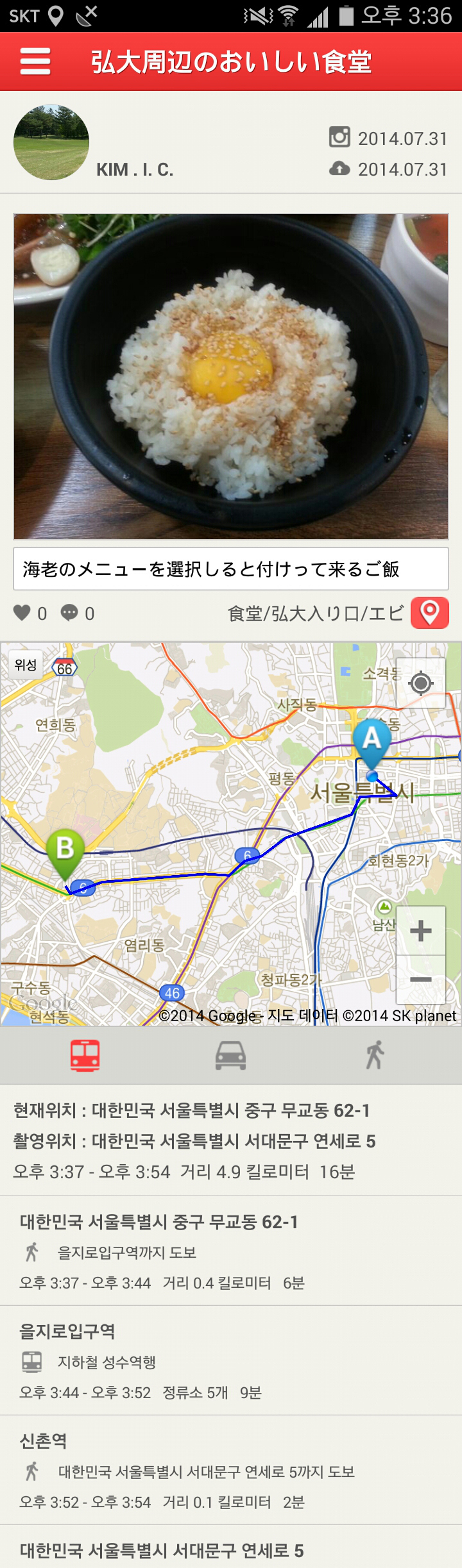Image resolution: width=462 pixels, height=1568 pixels.
Task: Switch to public transit directions
Action: [85, 1055]
